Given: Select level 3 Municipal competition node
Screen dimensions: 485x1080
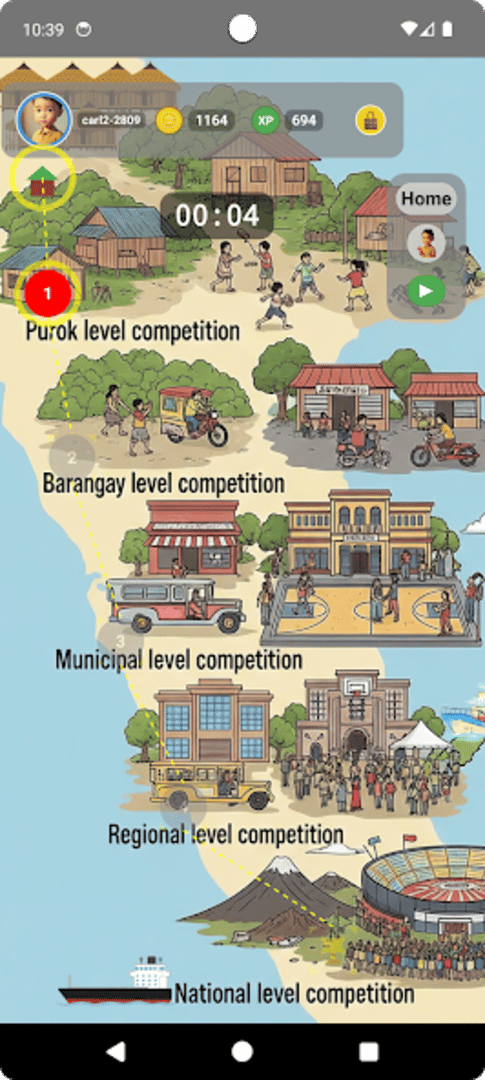Looking at the screenshot, I should [x=120, y=641].
